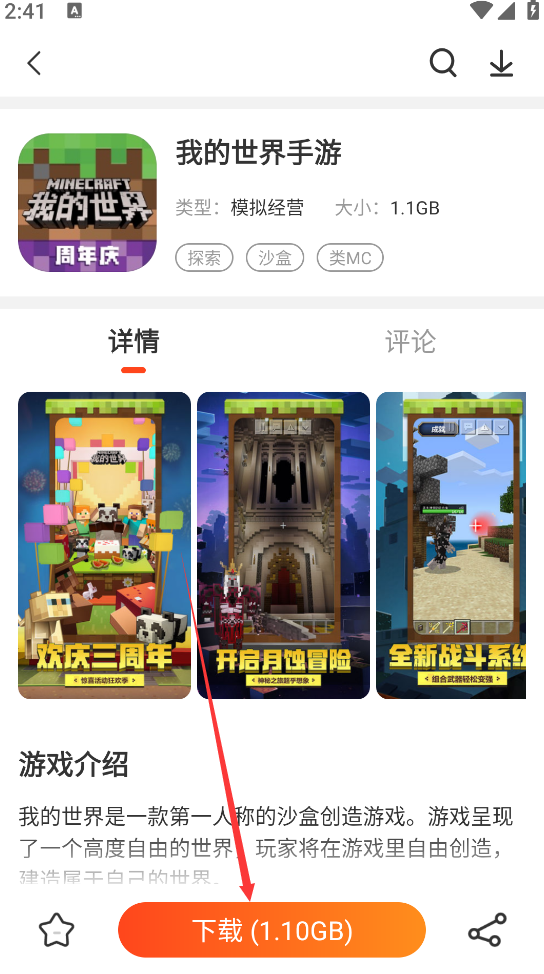The height and width of the screenshot is (974, 544).
Task: Open the downloads manager icon
Action: pos(501,63)
